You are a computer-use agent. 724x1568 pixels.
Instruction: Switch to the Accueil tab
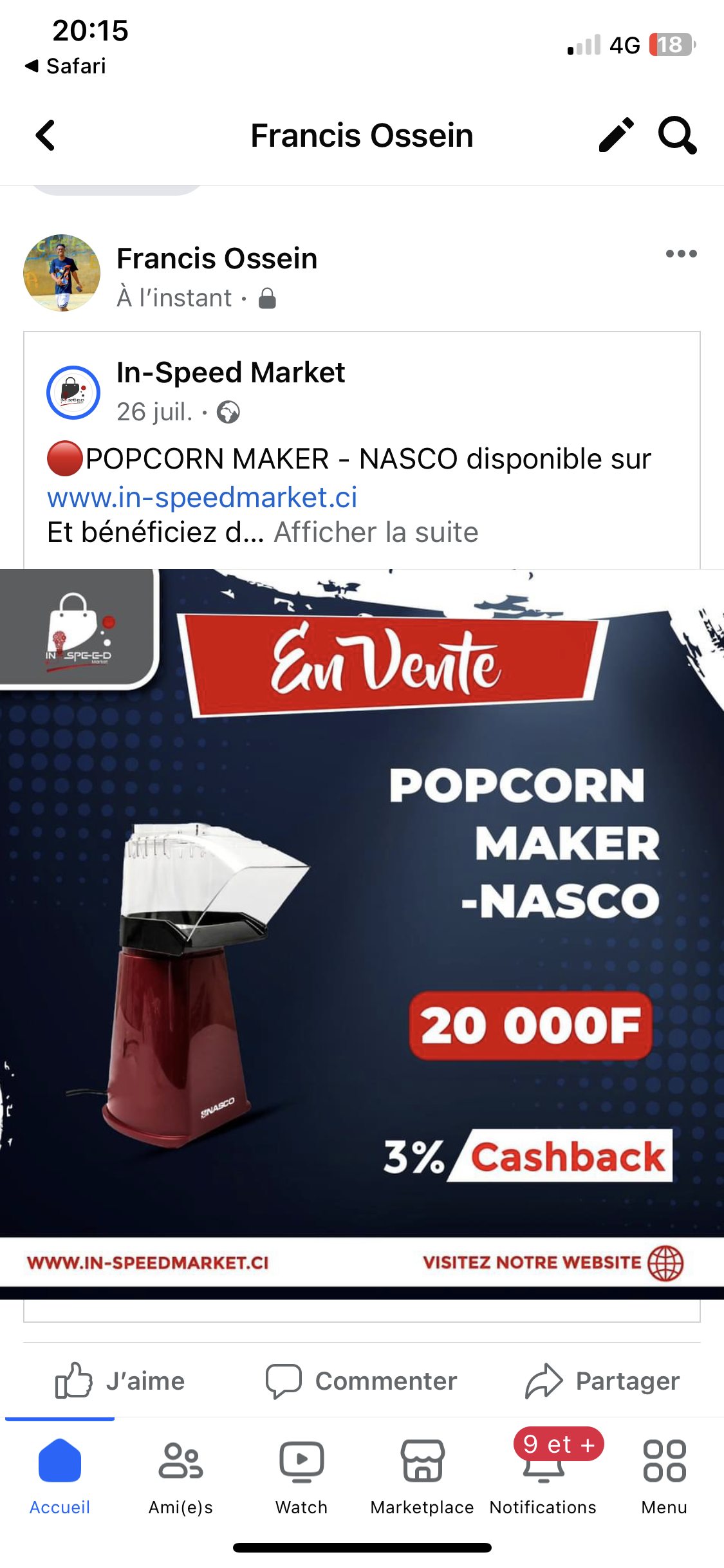click(60, 1475)
